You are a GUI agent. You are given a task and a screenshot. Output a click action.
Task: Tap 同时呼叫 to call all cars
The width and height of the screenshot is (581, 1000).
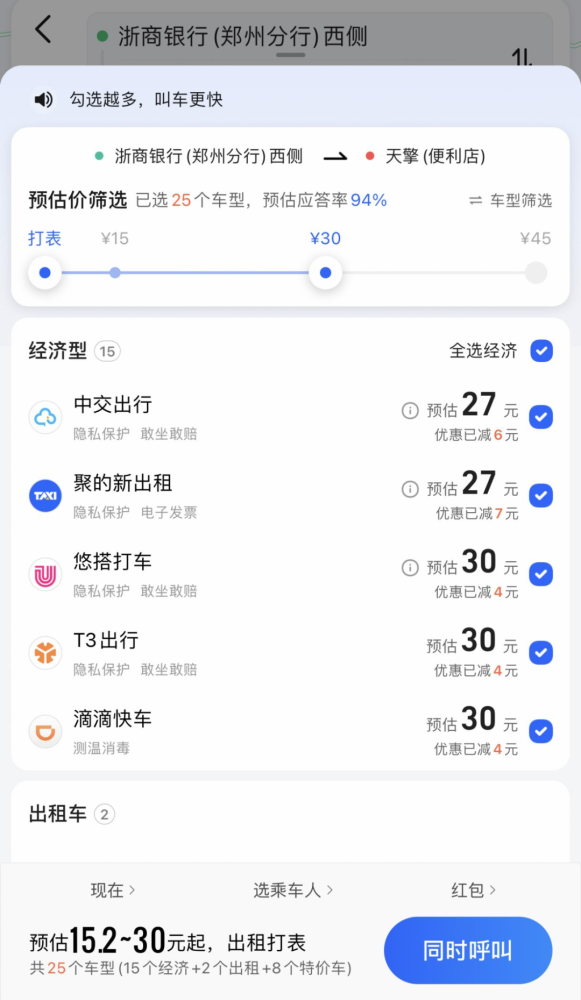pos(468,951)
